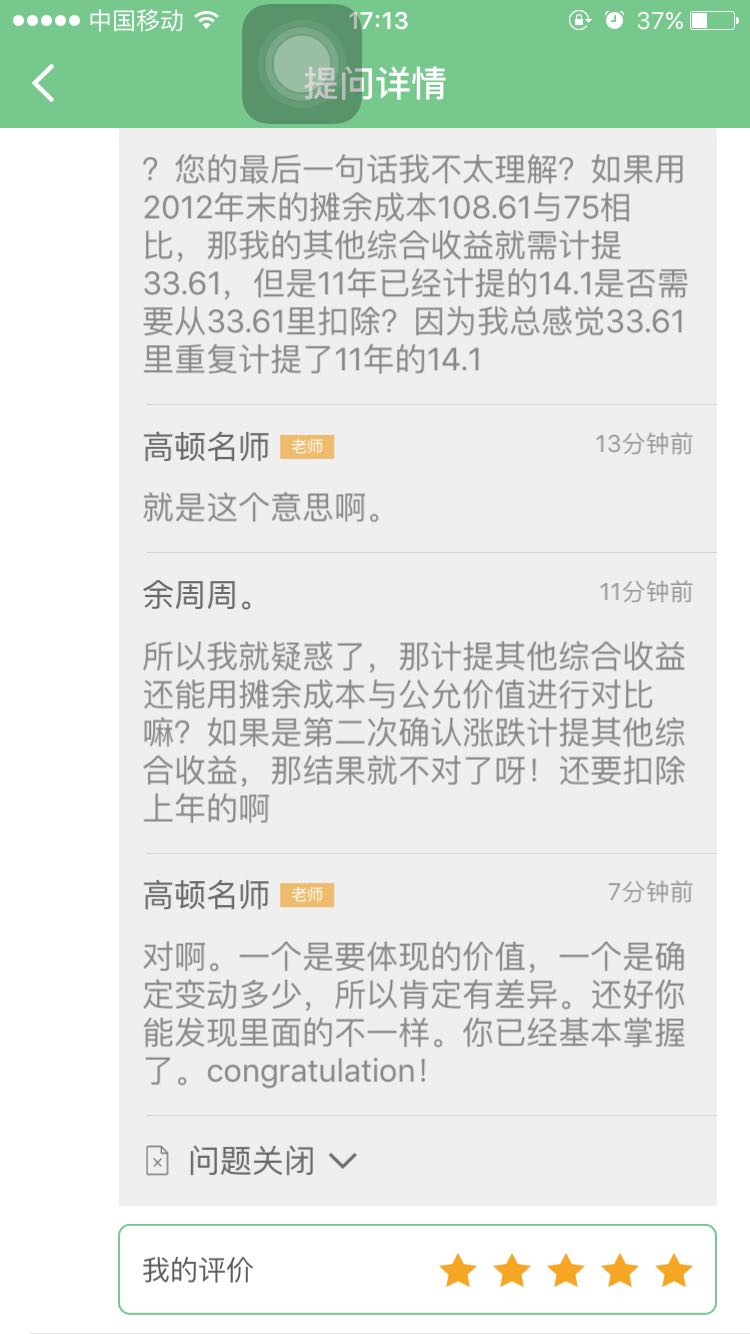The image size is (750, 1334).
Task: Tap the username 余周周。
Action: click(197, 593)
